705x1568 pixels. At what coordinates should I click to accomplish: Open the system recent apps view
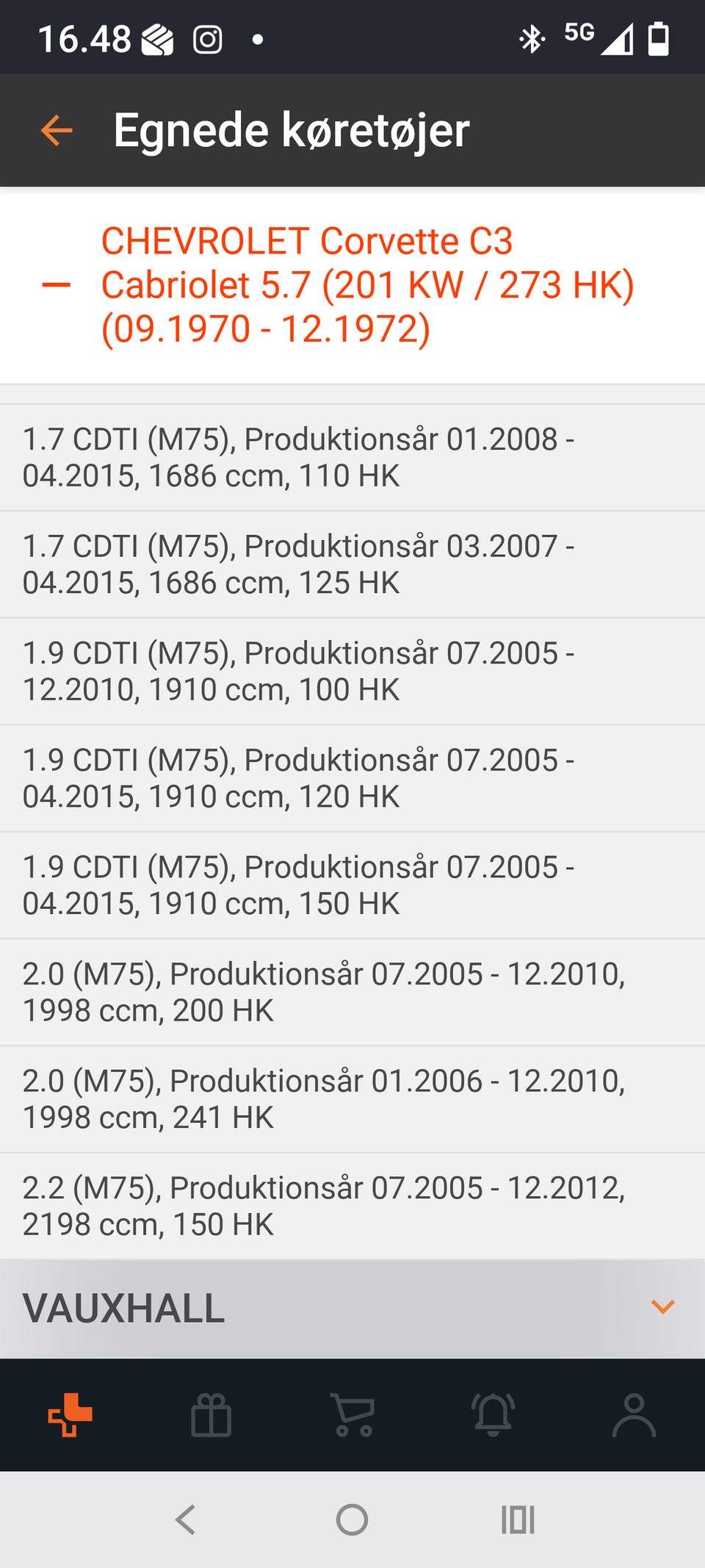pos(518,1520)
